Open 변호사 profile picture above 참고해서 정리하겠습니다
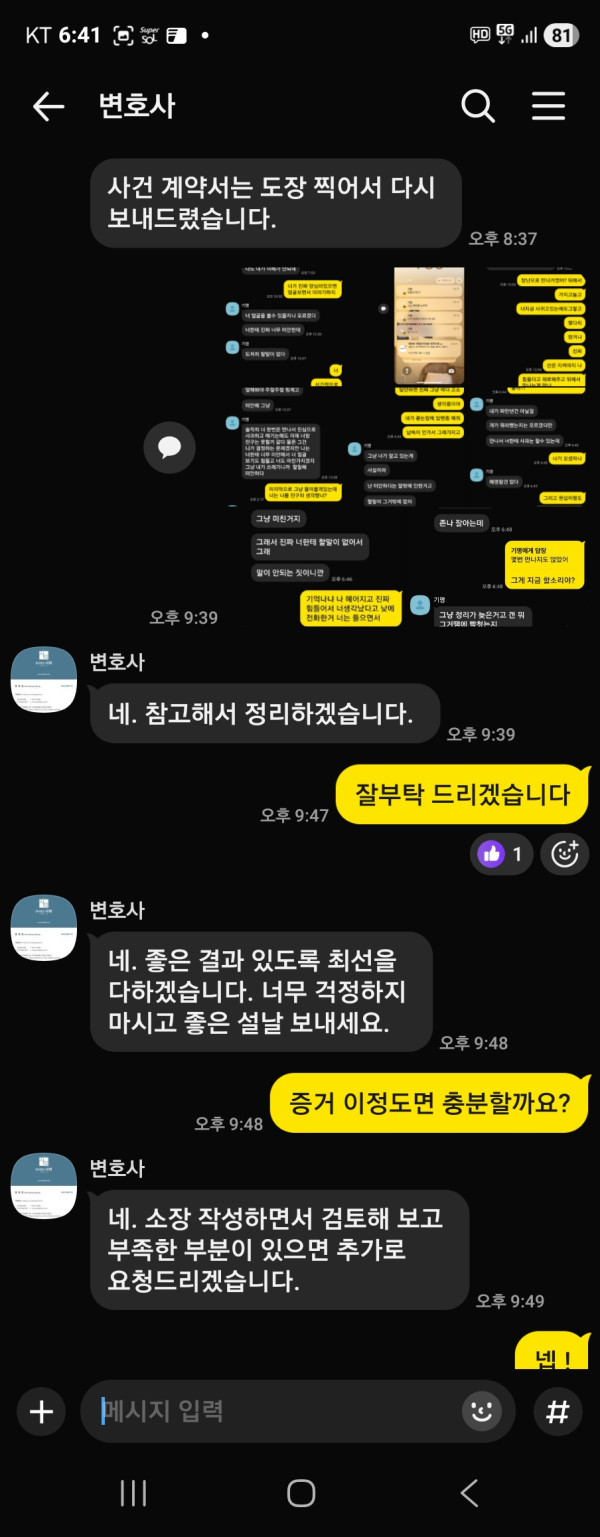The height and width of the screenshot is (1537, 600). (x=43, y=680)
